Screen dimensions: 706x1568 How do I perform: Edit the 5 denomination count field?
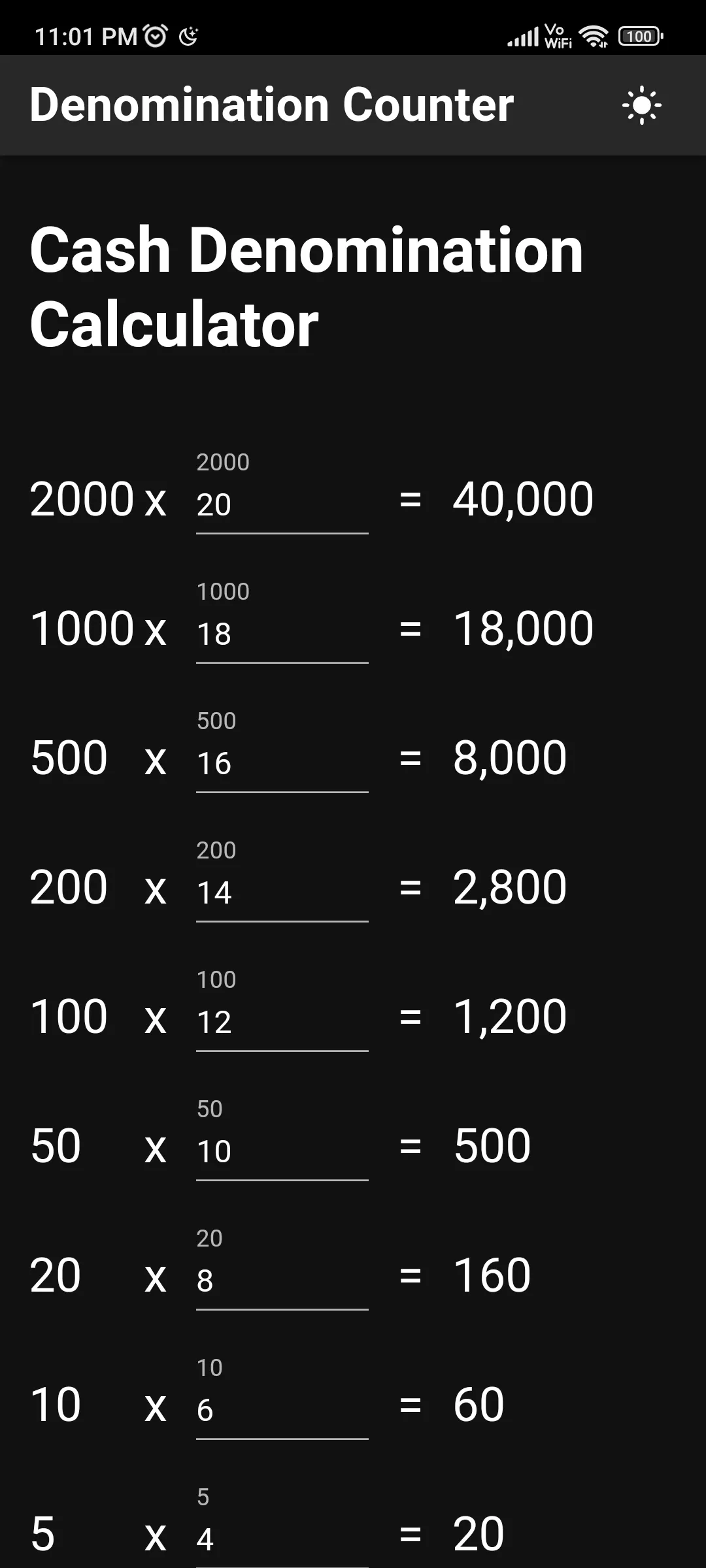point(282,1539)
